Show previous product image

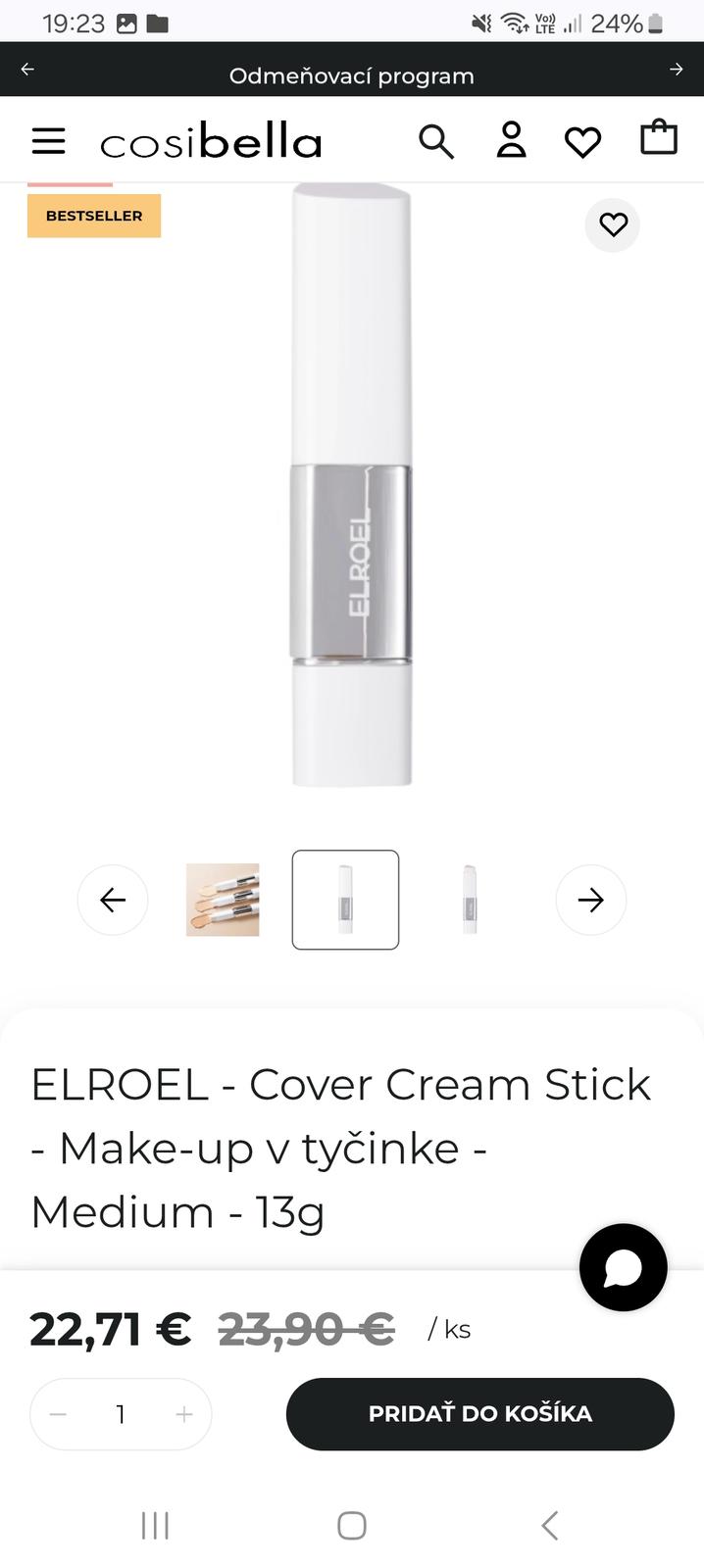click(x=113, y=900)
